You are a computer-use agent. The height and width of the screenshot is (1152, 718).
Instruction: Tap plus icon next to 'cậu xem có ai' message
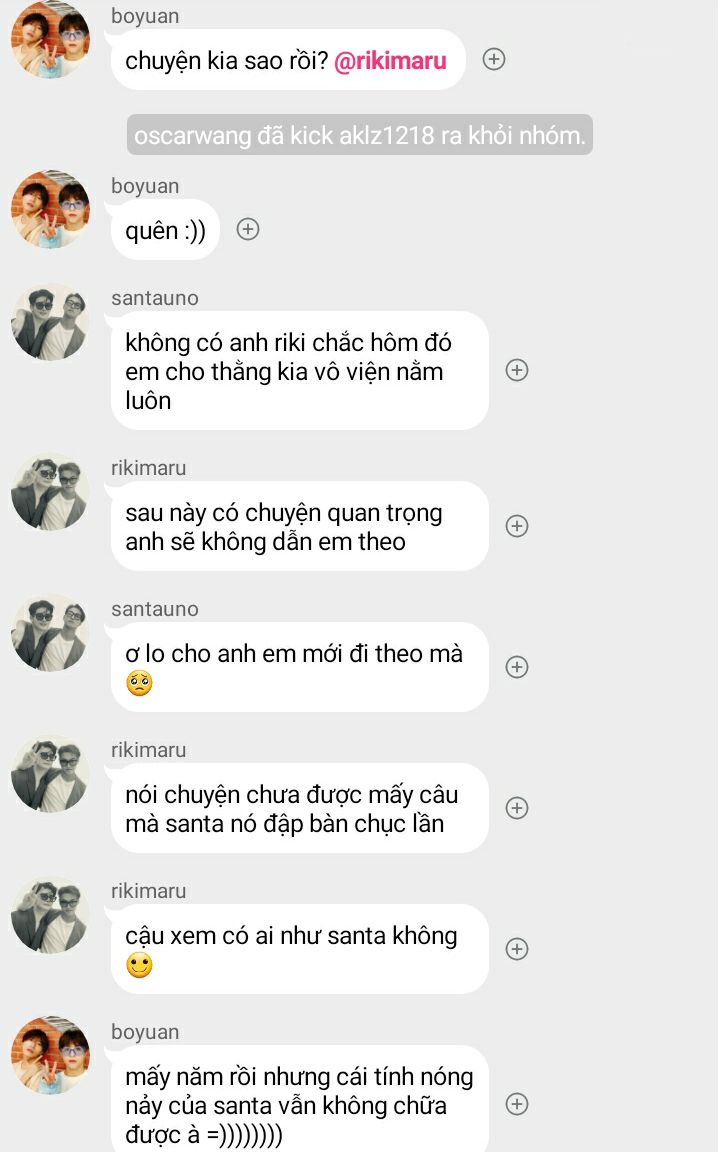[516, 949]
